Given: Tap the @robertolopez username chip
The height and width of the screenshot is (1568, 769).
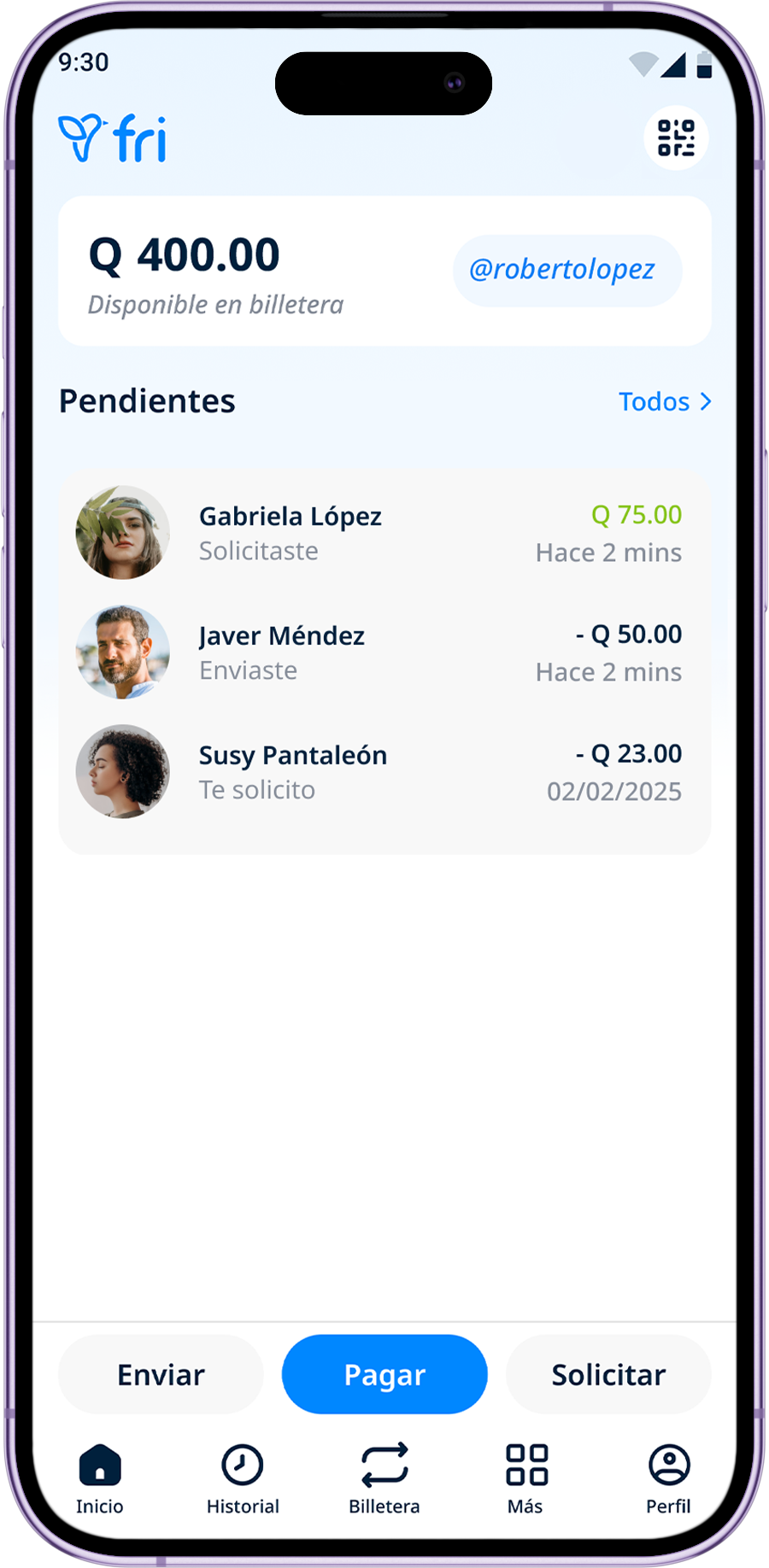Looking at the screenshot, I should [566, 270].
